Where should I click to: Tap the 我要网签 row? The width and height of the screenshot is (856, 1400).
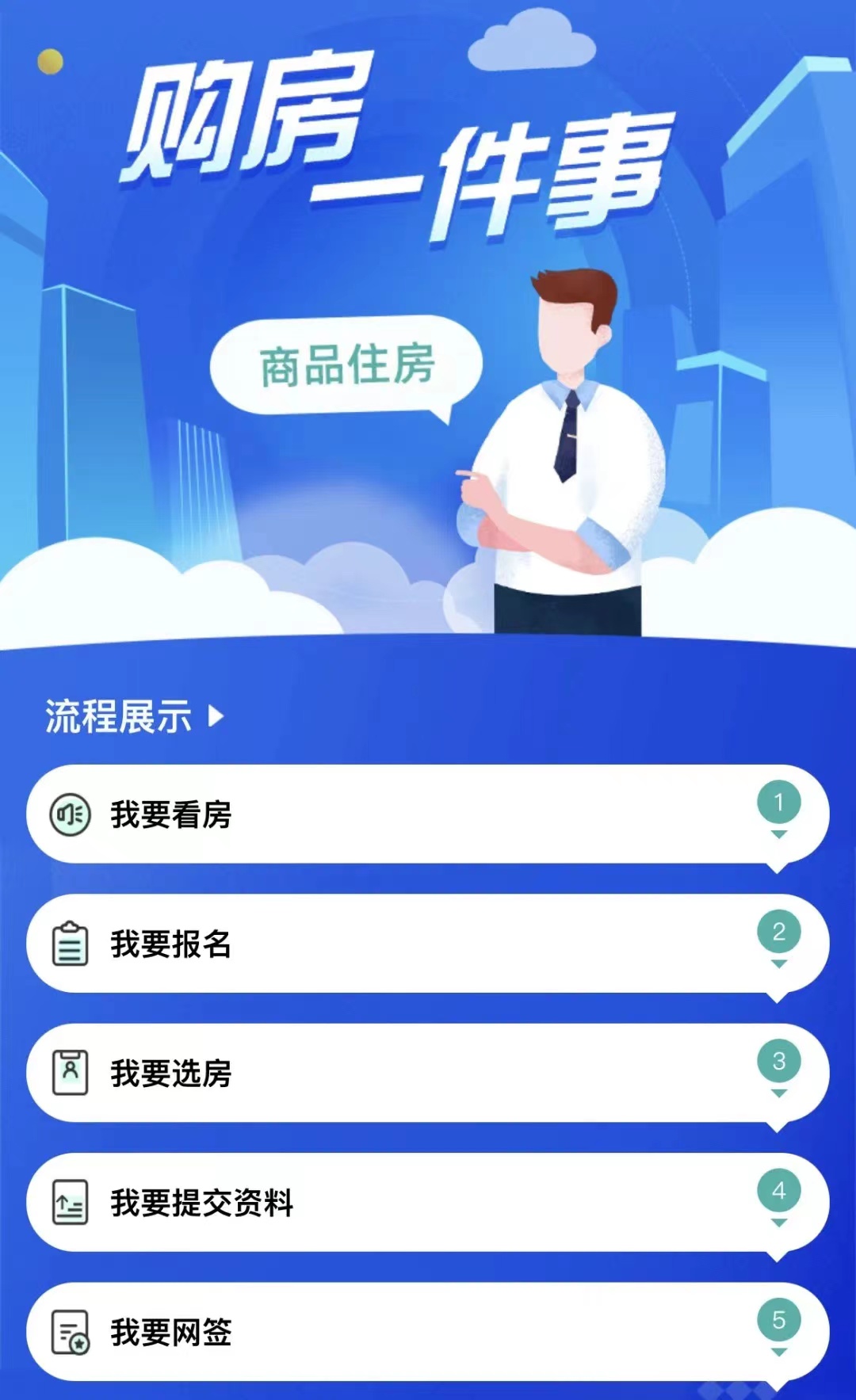[x=428, y=1332]
